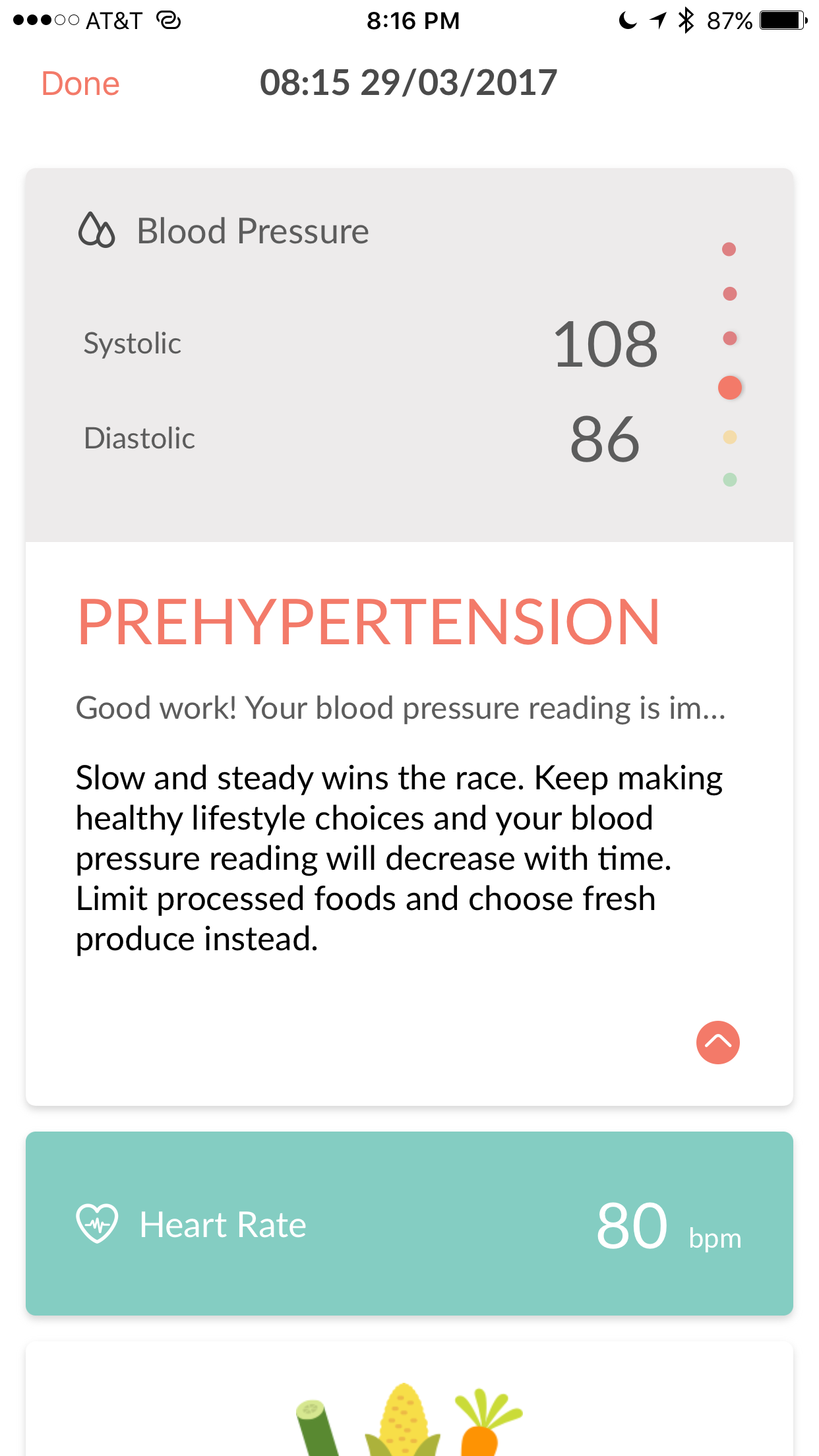Image resolution: width=819 pixels, height=1456 pixels.
Task: Open the Blood Pressure card
Action: click(x=409, y=355)
